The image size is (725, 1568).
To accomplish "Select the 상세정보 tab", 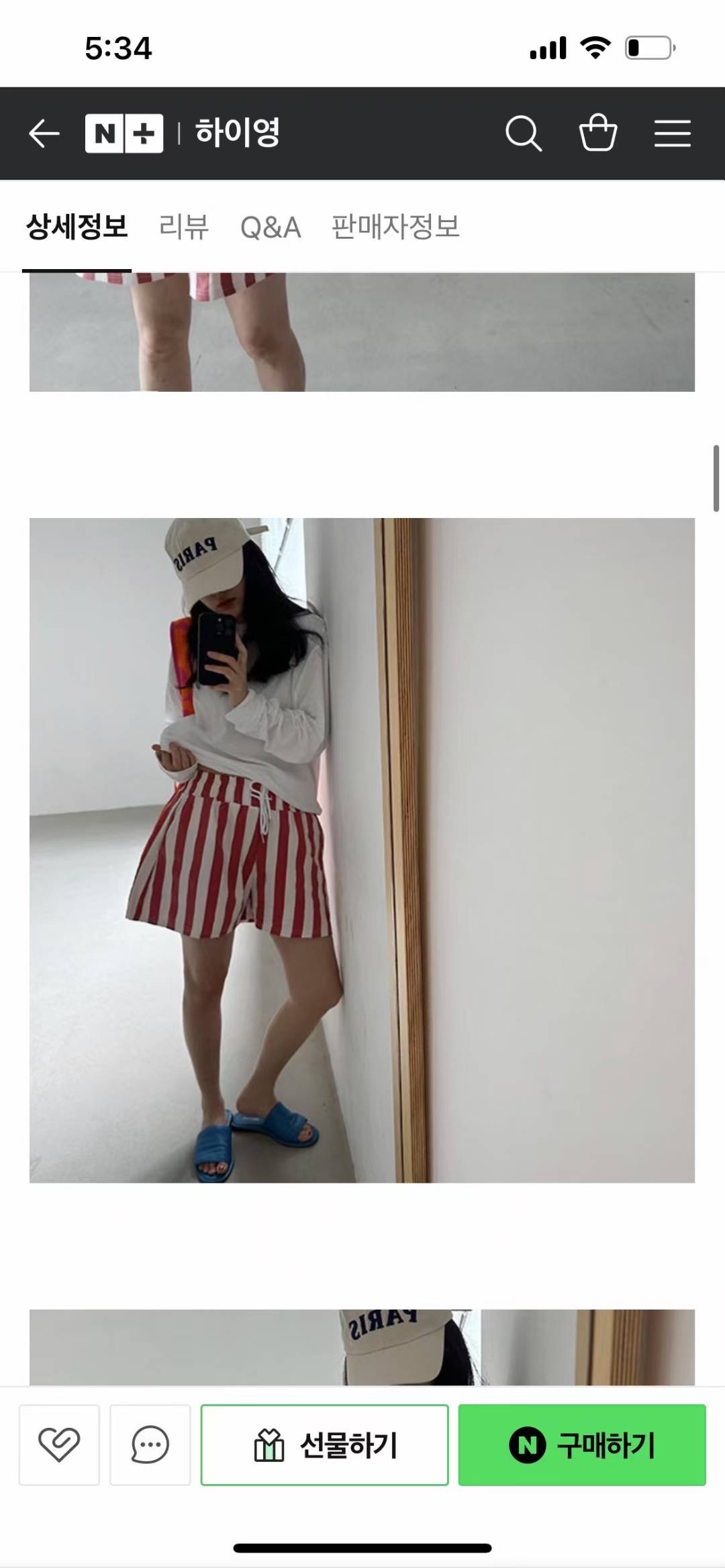I will point(77,227).
